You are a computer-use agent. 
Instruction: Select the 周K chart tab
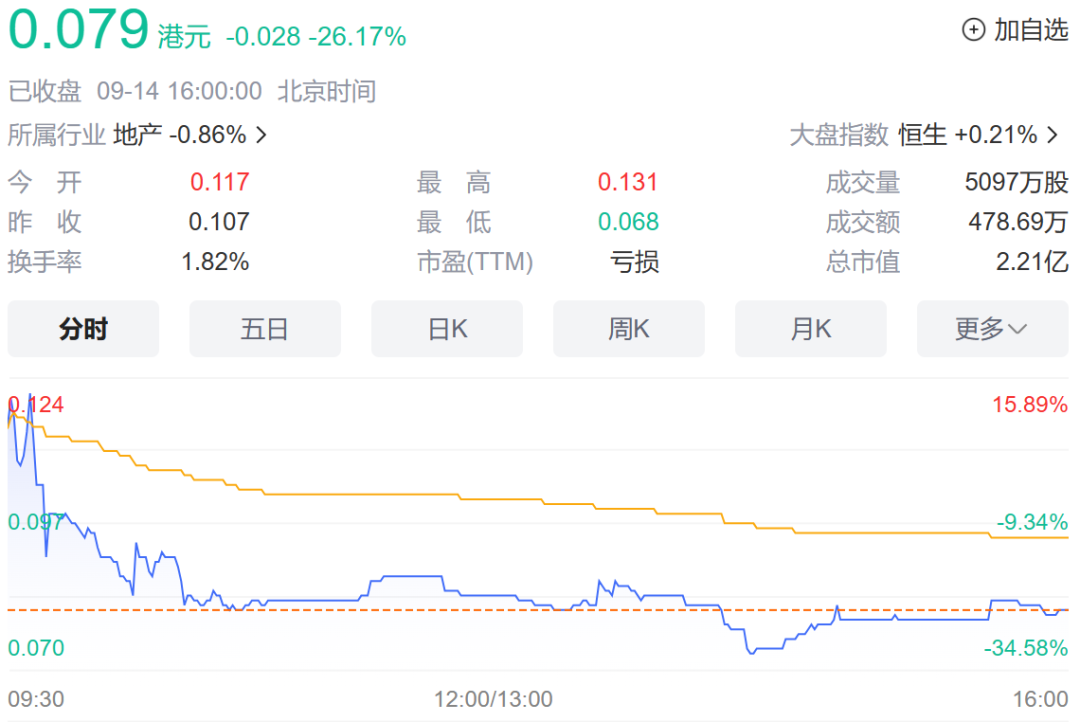coord(629,329)
